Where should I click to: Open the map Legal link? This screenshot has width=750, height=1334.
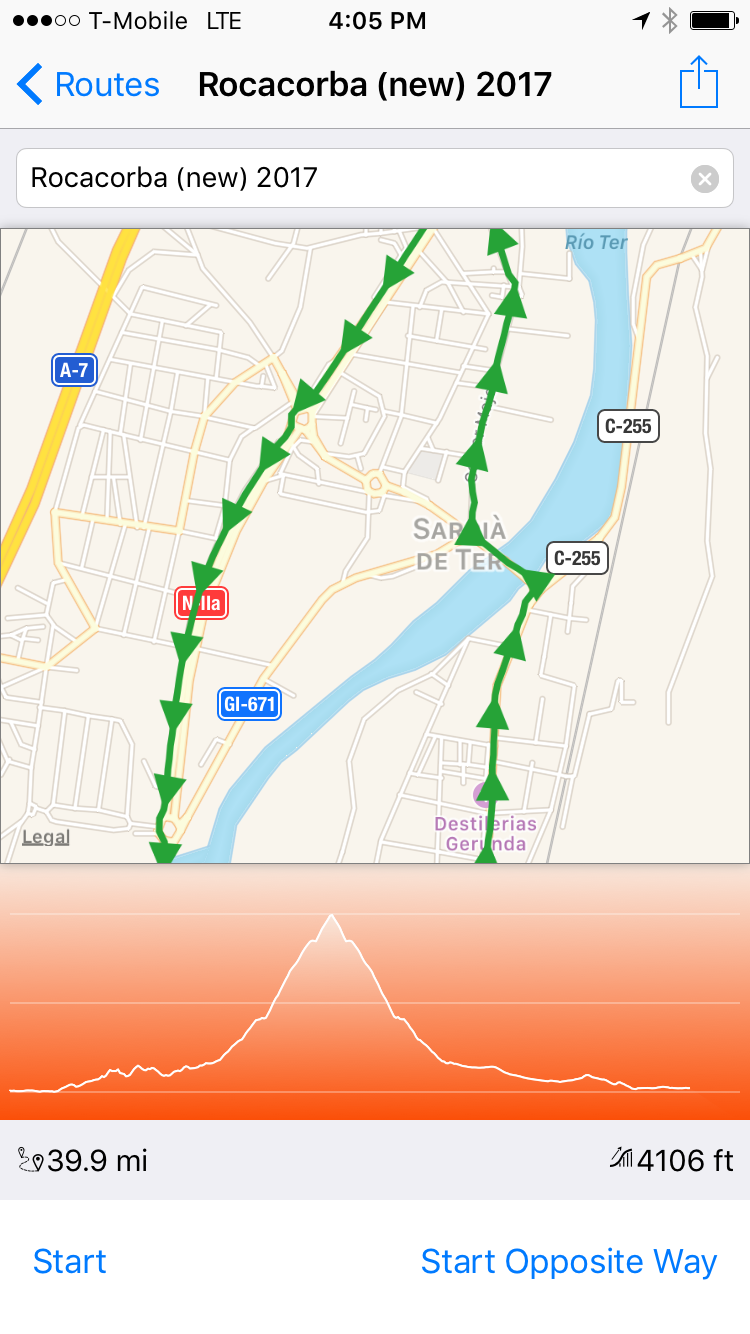point(46,837)
